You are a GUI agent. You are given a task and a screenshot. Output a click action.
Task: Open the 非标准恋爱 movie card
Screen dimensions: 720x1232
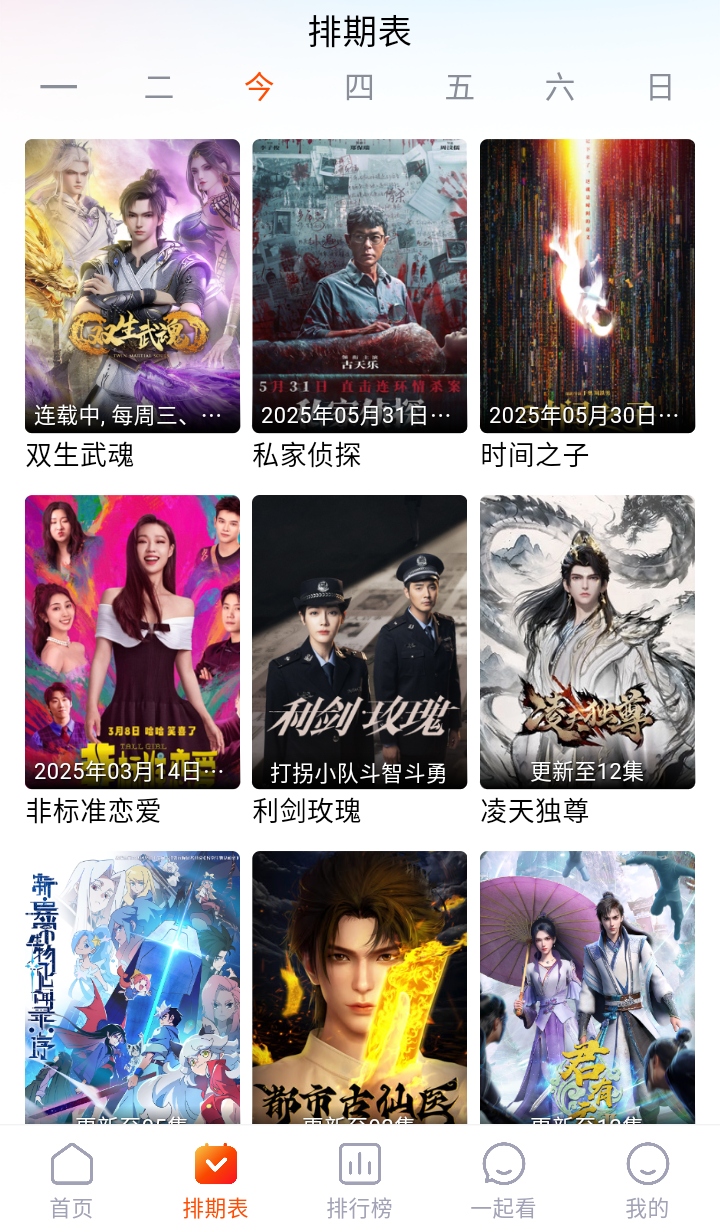click(132, 642)
